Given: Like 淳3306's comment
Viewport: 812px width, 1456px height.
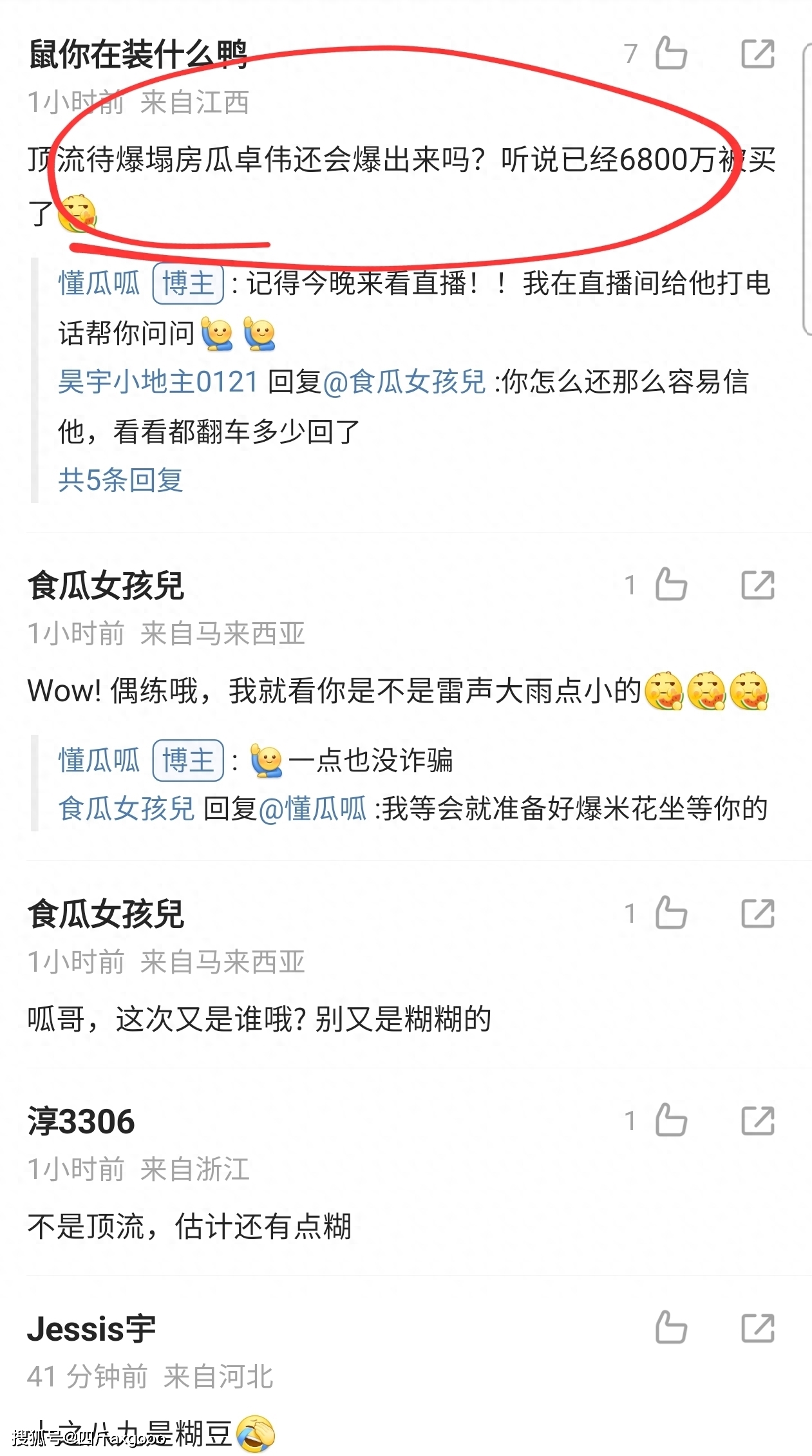Looking at the screenshot, I should pos(671,1121).
